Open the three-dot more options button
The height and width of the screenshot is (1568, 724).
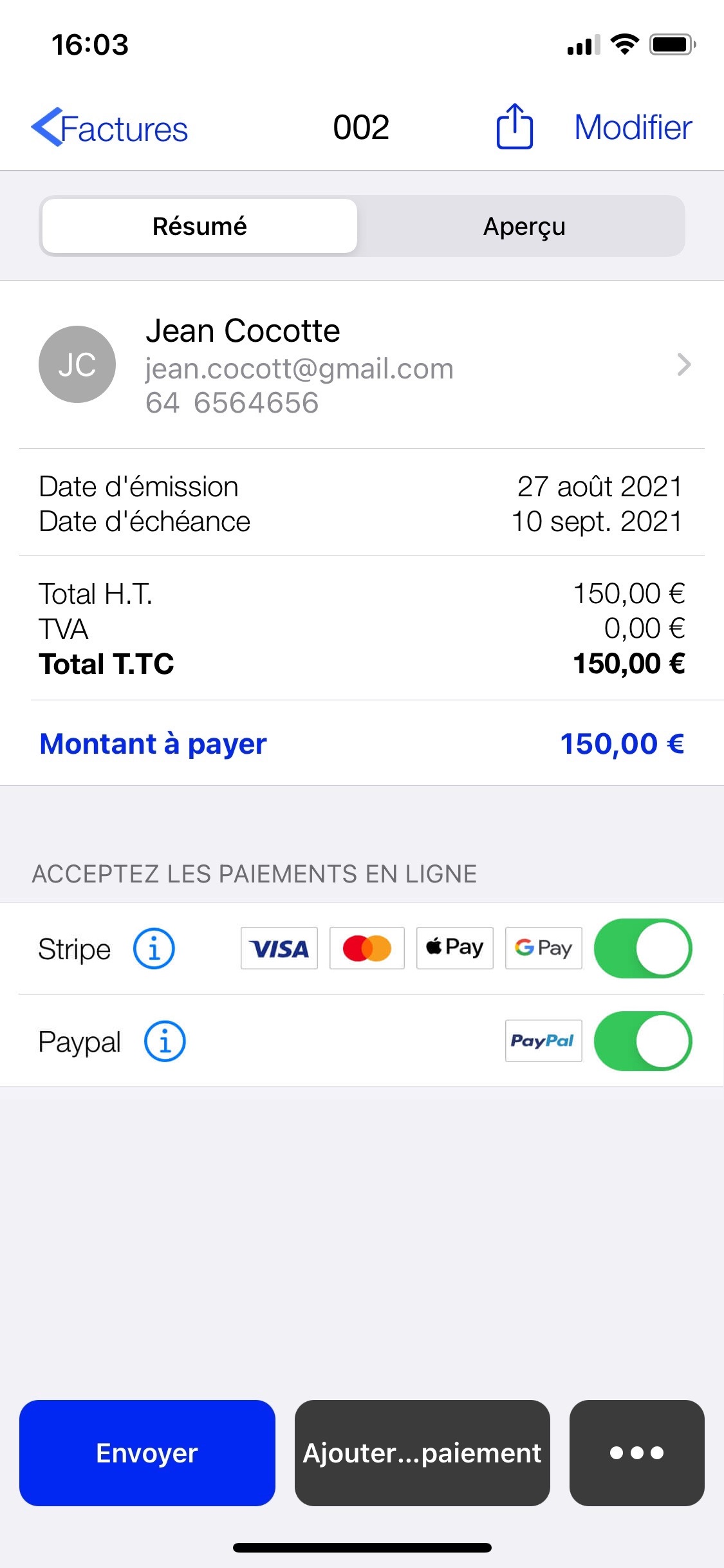tap(636, 1453)
